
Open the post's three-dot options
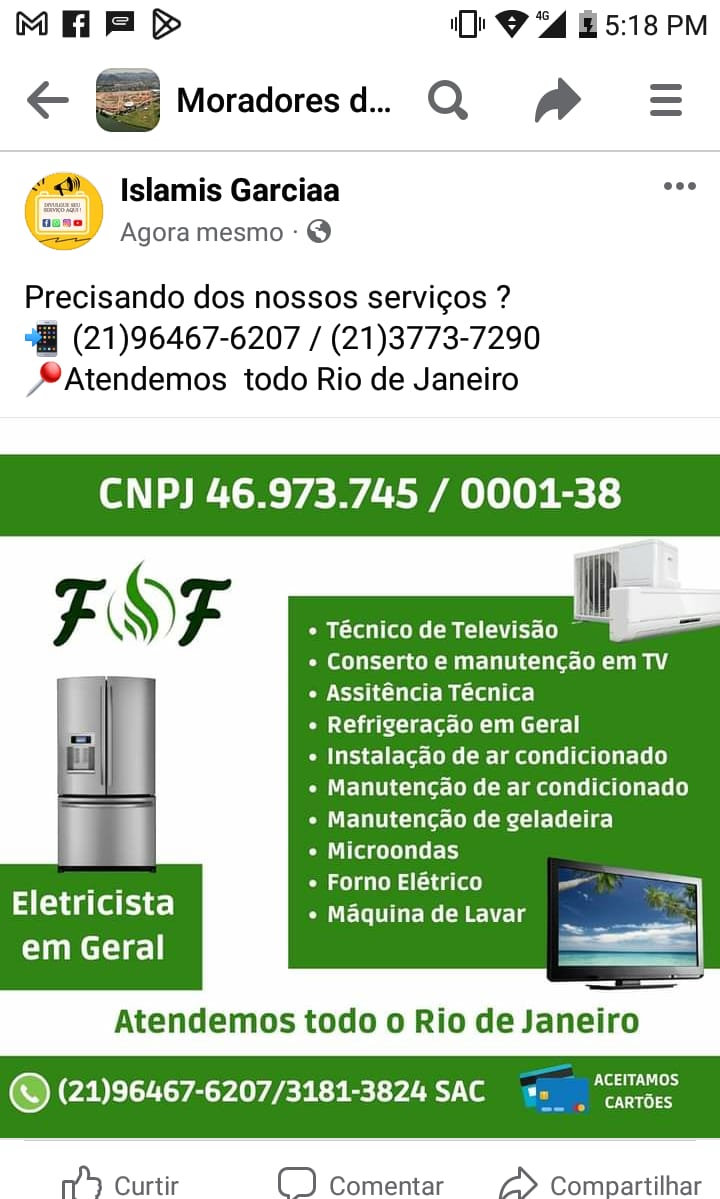point(679,186)
